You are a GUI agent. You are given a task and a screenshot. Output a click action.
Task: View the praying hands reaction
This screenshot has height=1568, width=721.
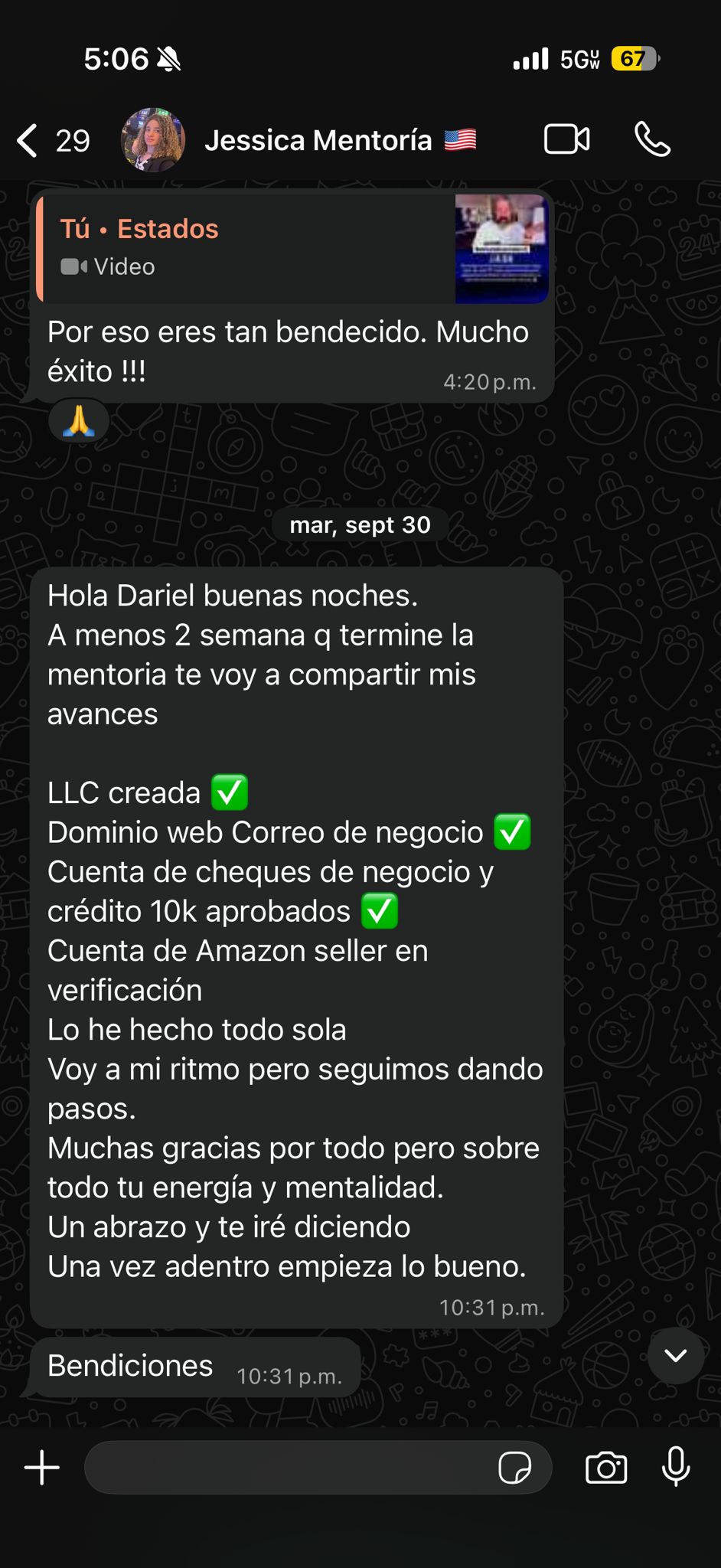point(79,421)
